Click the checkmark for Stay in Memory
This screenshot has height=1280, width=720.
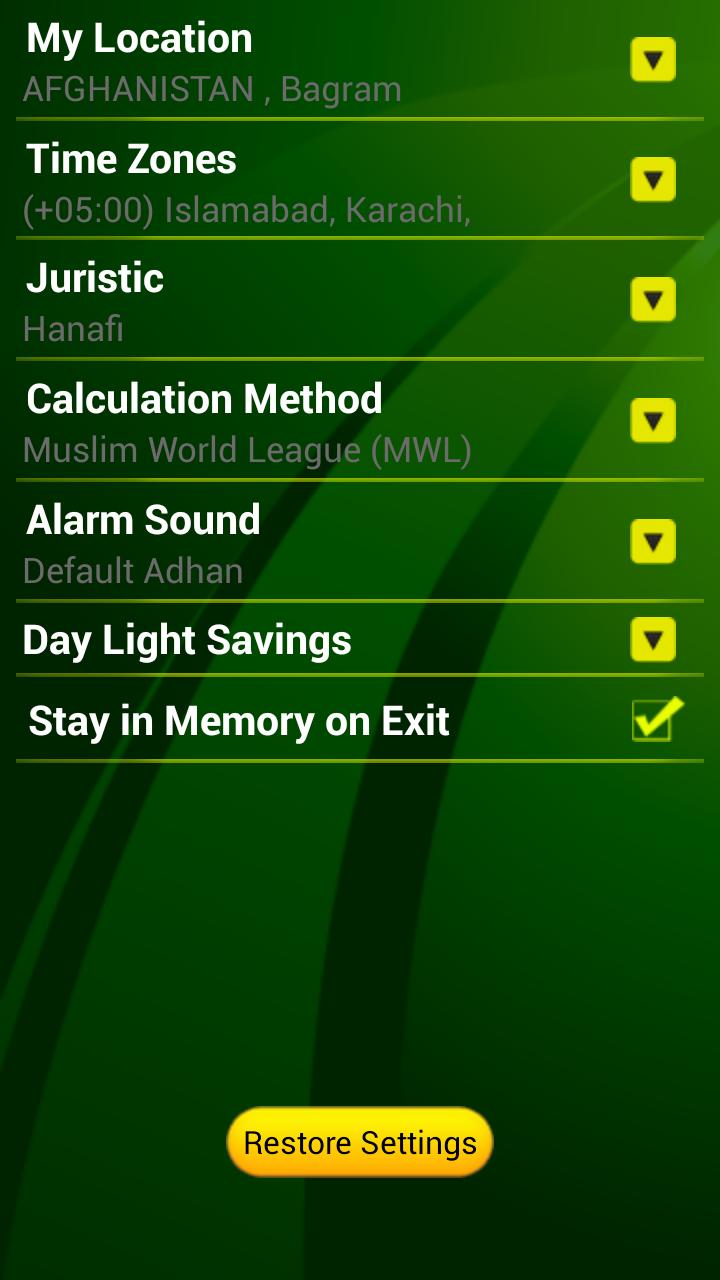point(654,718)
